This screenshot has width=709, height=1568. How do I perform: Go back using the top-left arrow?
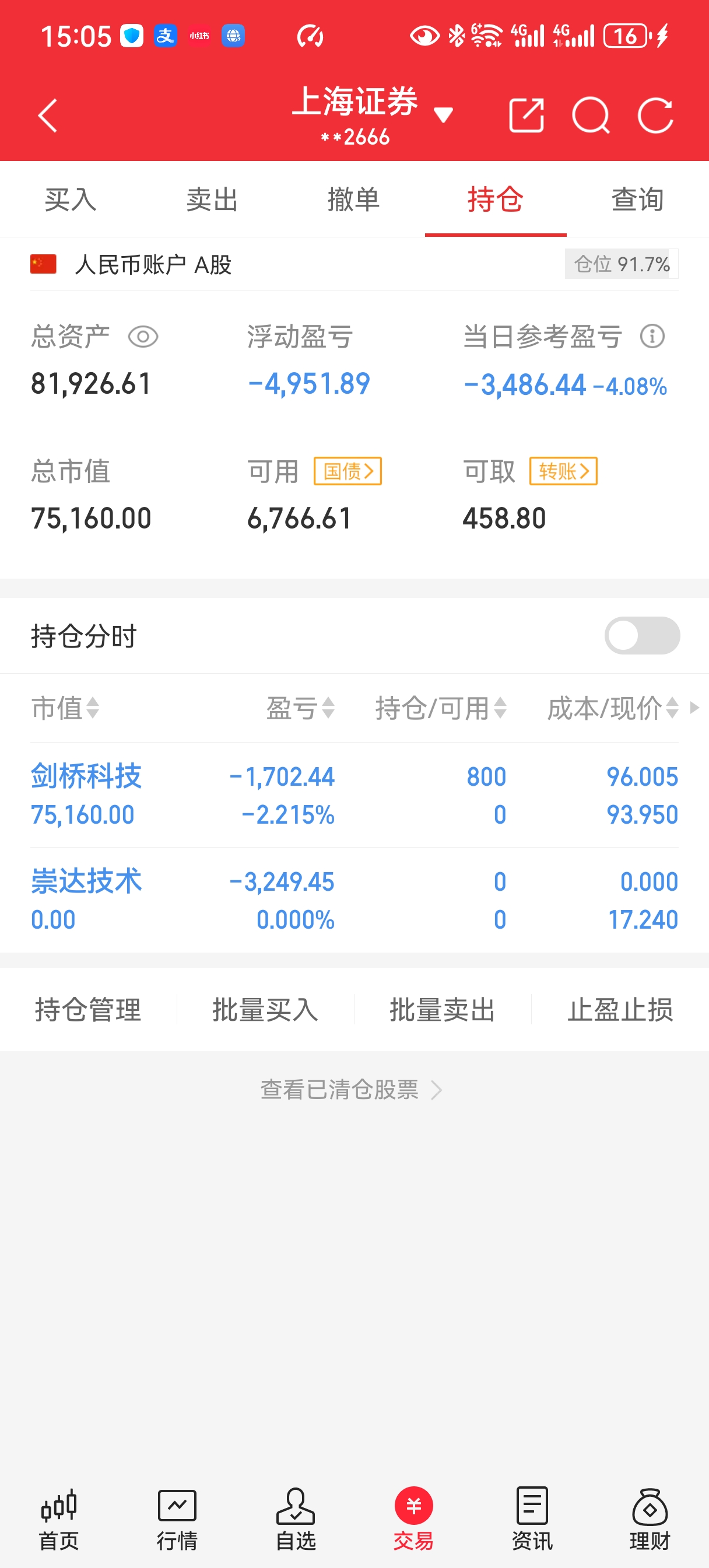pyautogui.click(x=47, y=116)
